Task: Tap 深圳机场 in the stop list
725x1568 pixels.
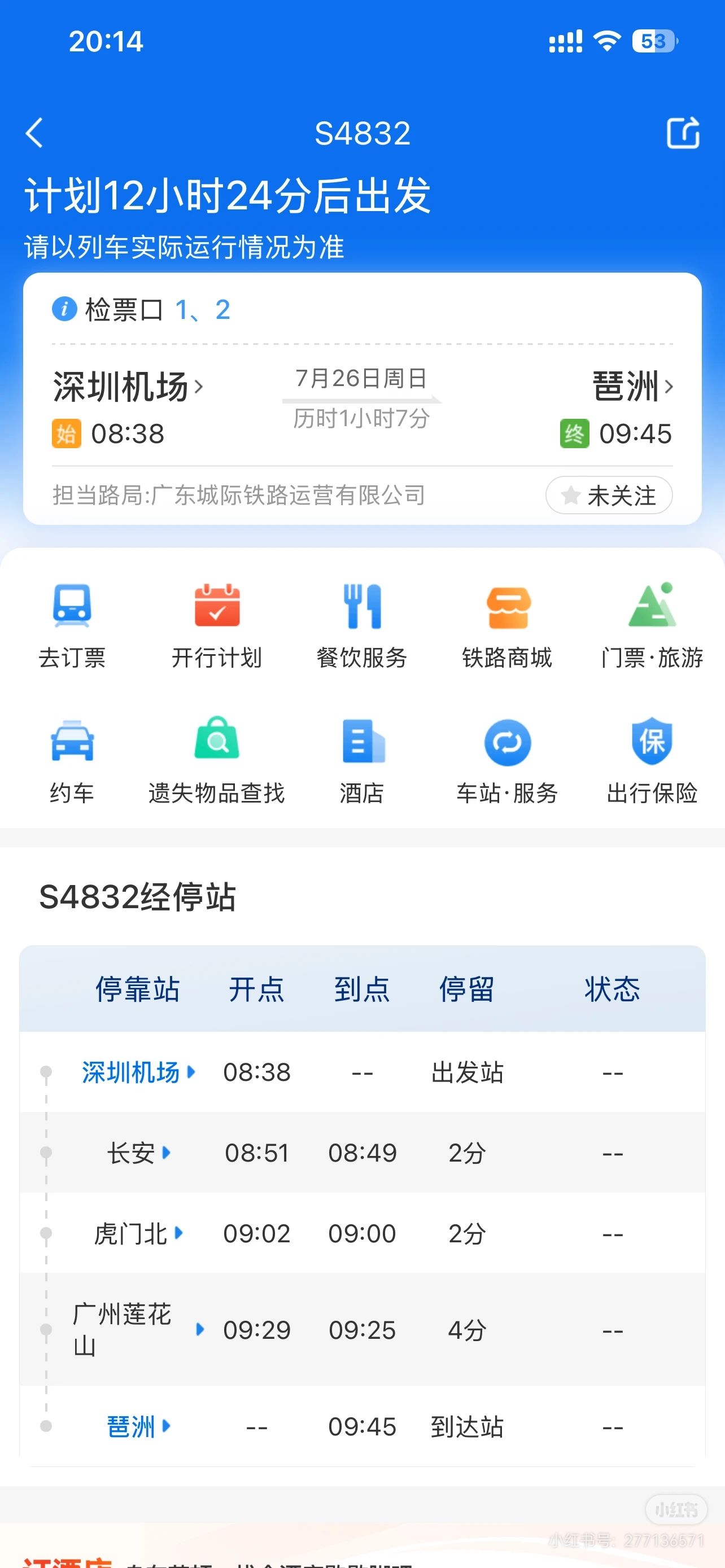Action: [138, 1072]
